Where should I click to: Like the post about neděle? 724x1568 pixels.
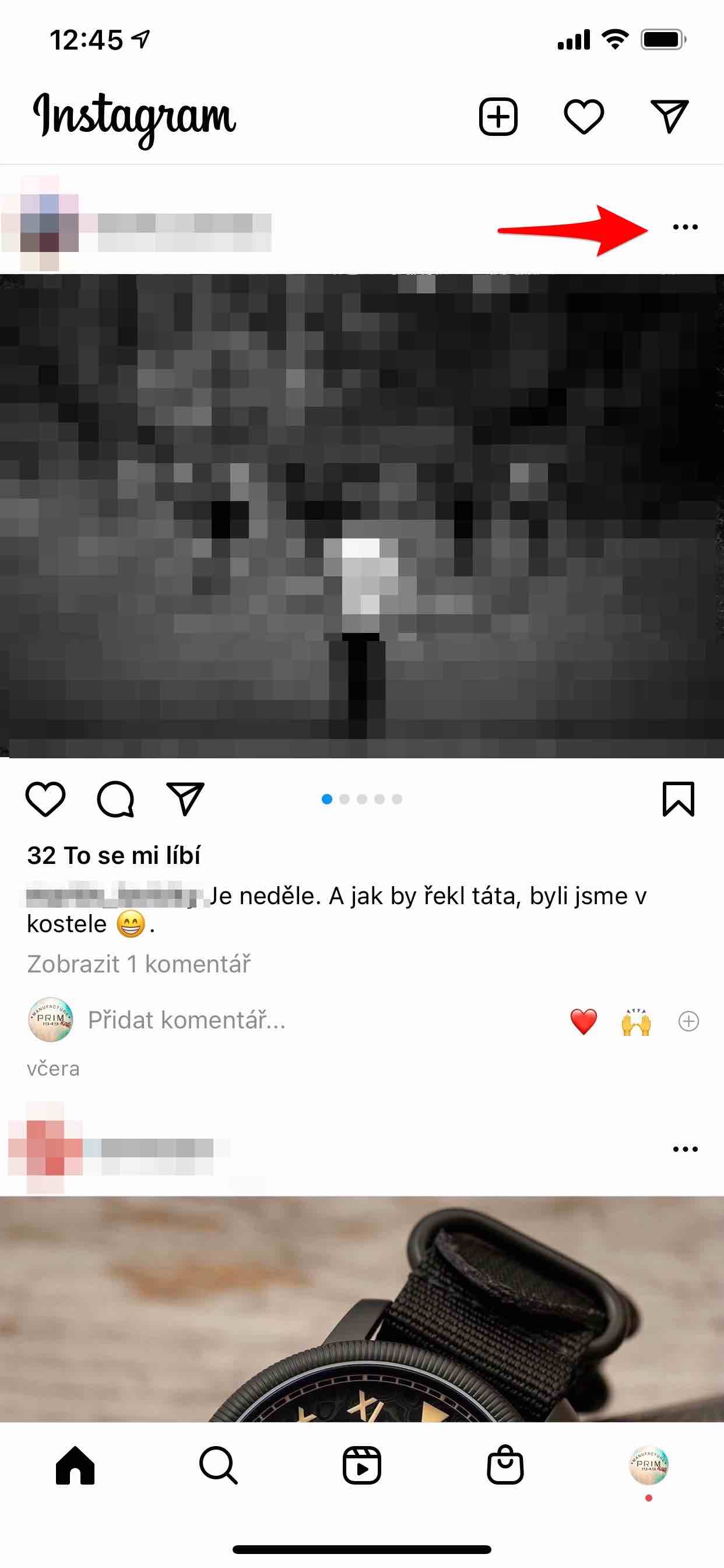45,799
